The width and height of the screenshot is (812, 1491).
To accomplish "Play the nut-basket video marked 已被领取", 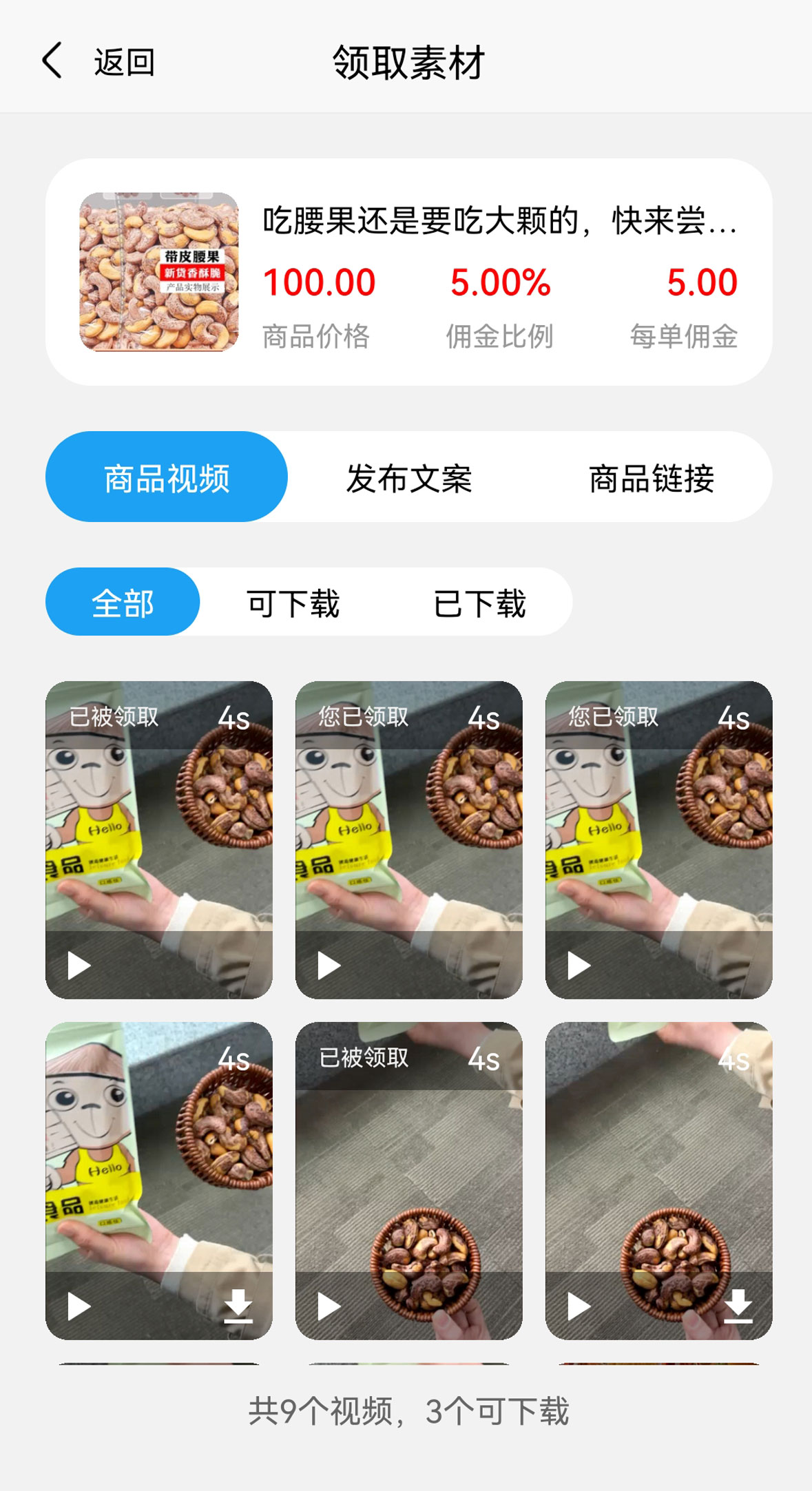I will pyautogui.click(x=329, y=1306).
